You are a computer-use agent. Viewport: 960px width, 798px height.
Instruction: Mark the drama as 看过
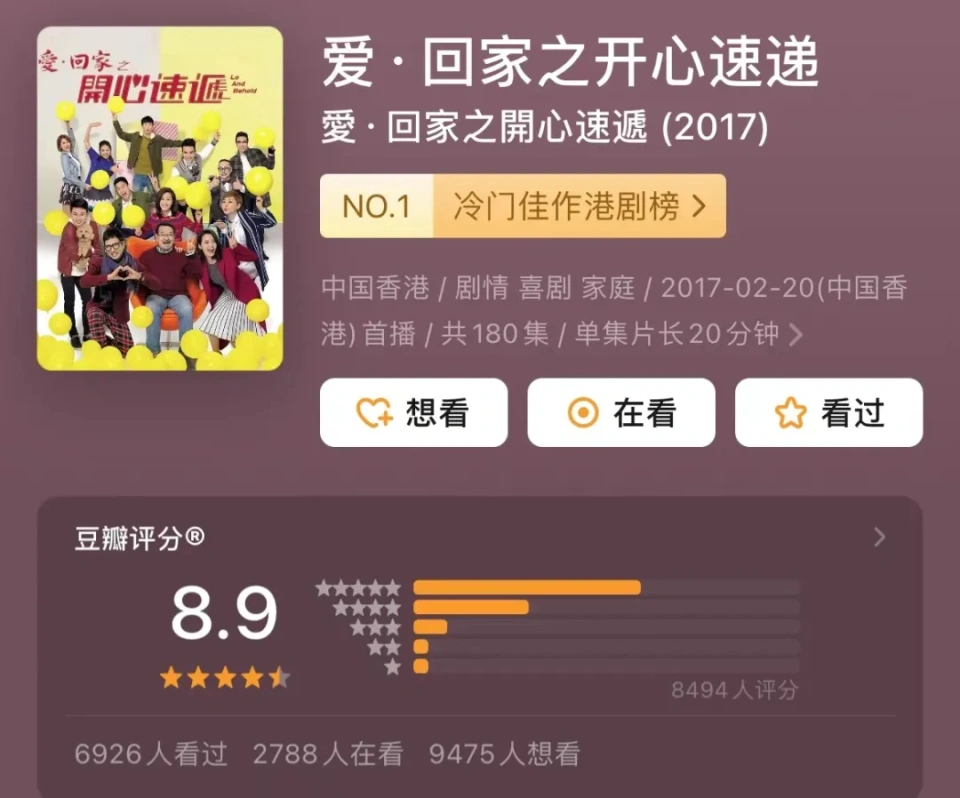828,413
